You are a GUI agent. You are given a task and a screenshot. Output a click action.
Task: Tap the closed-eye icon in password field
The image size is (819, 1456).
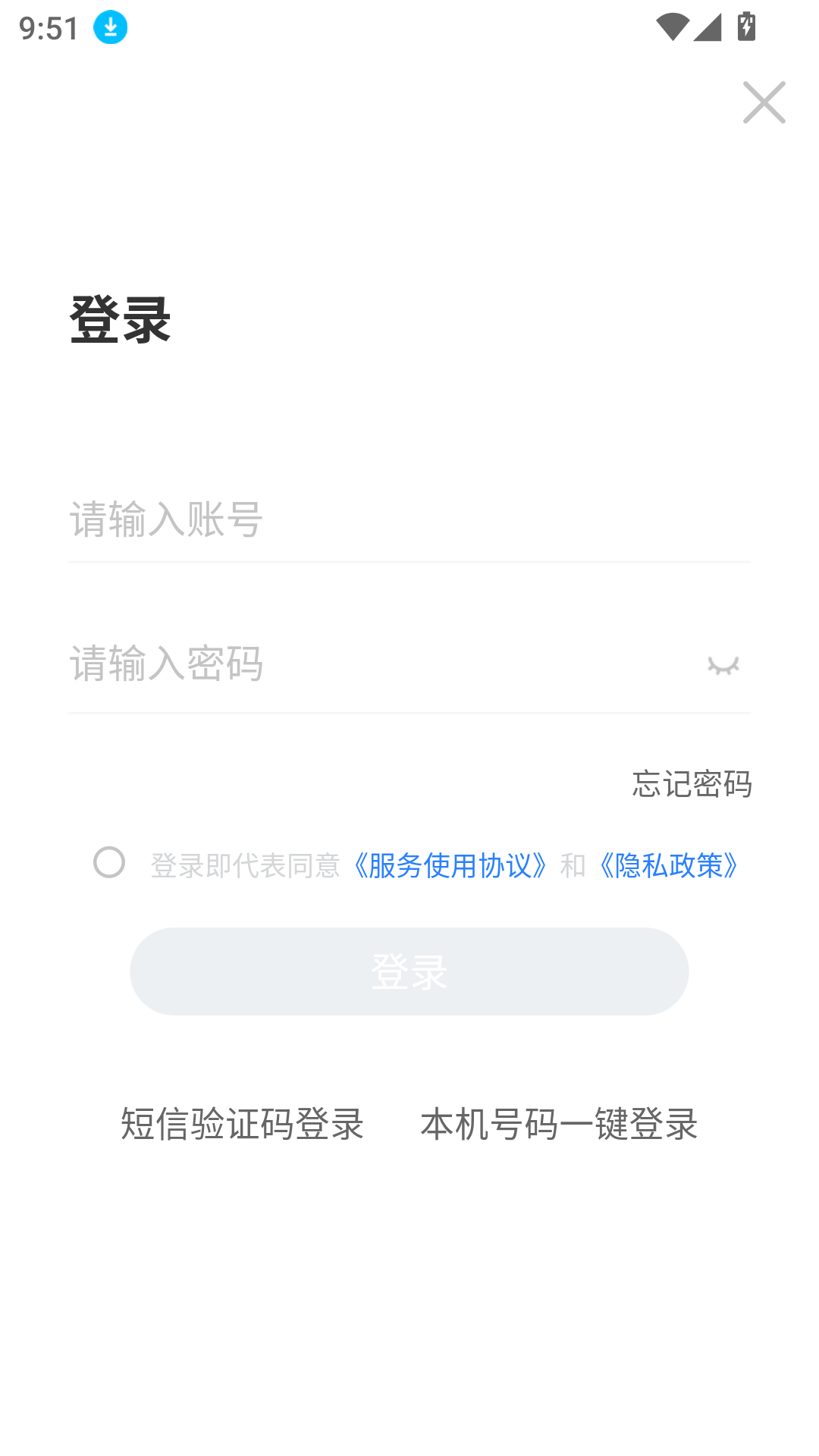pyautogui.click(x=724, y=665)
